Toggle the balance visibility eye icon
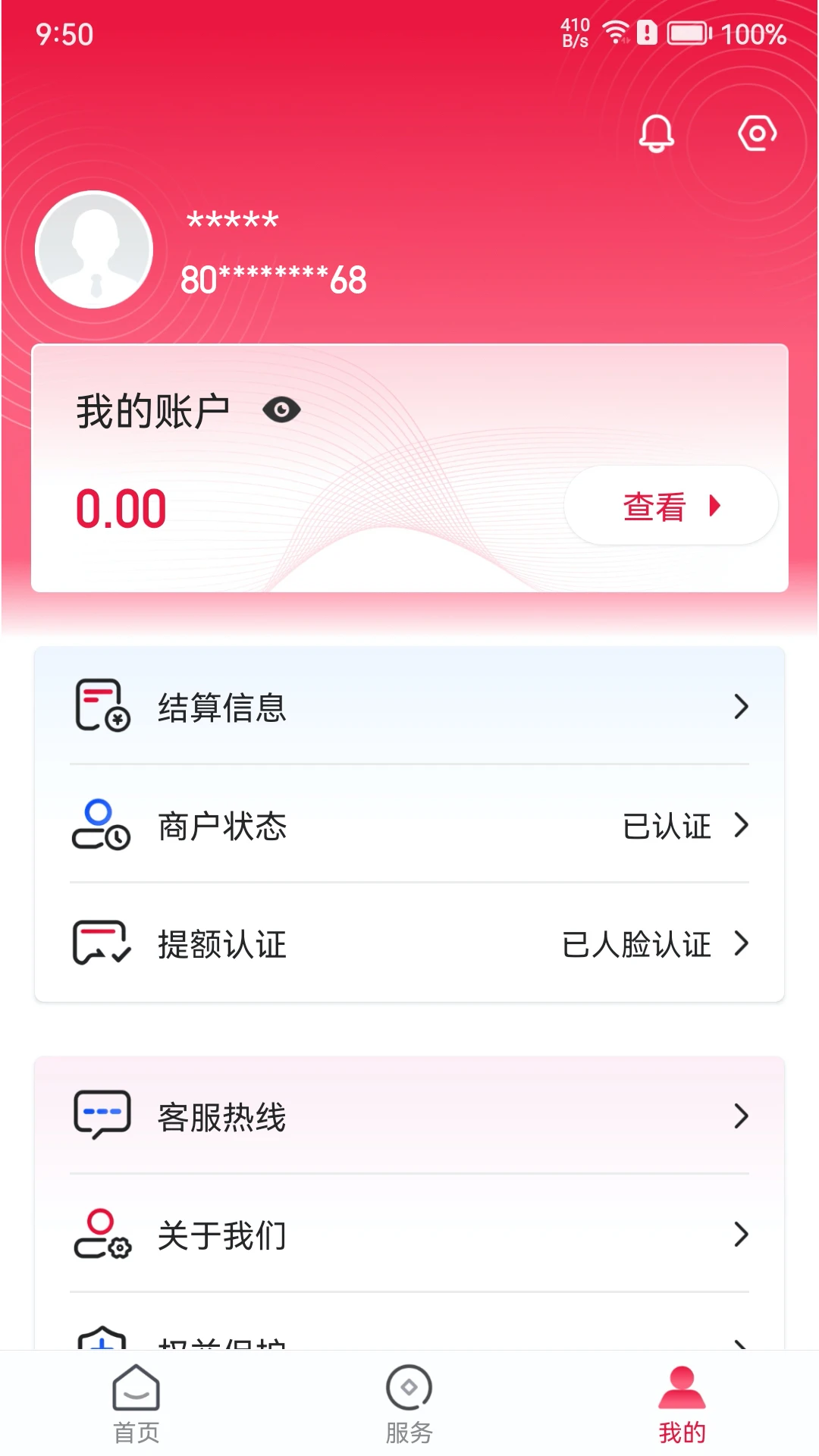This screenshot has height=1456, width=819. pos(281,409)
